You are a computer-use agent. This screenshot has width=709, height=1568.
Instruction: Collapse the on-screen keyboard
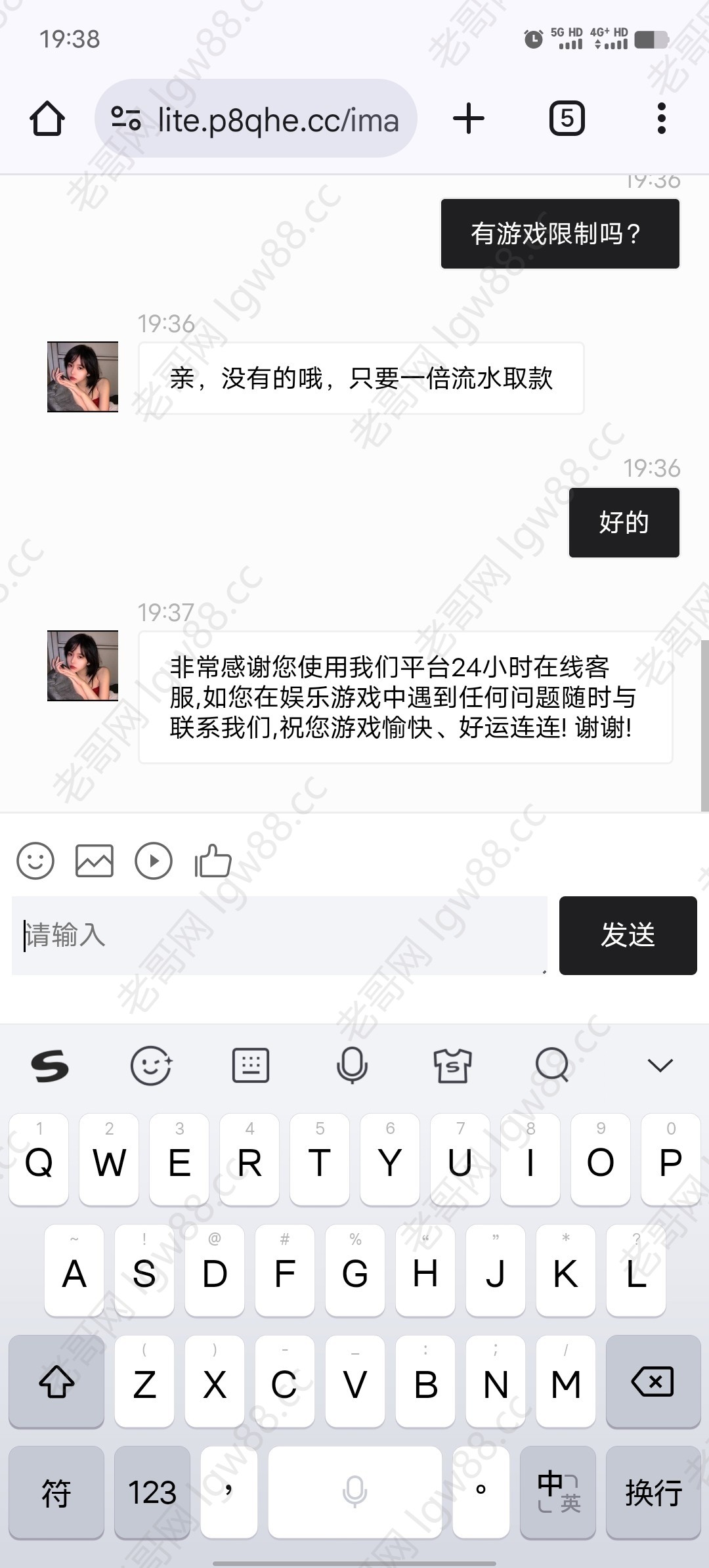[x=660, y=1065]
